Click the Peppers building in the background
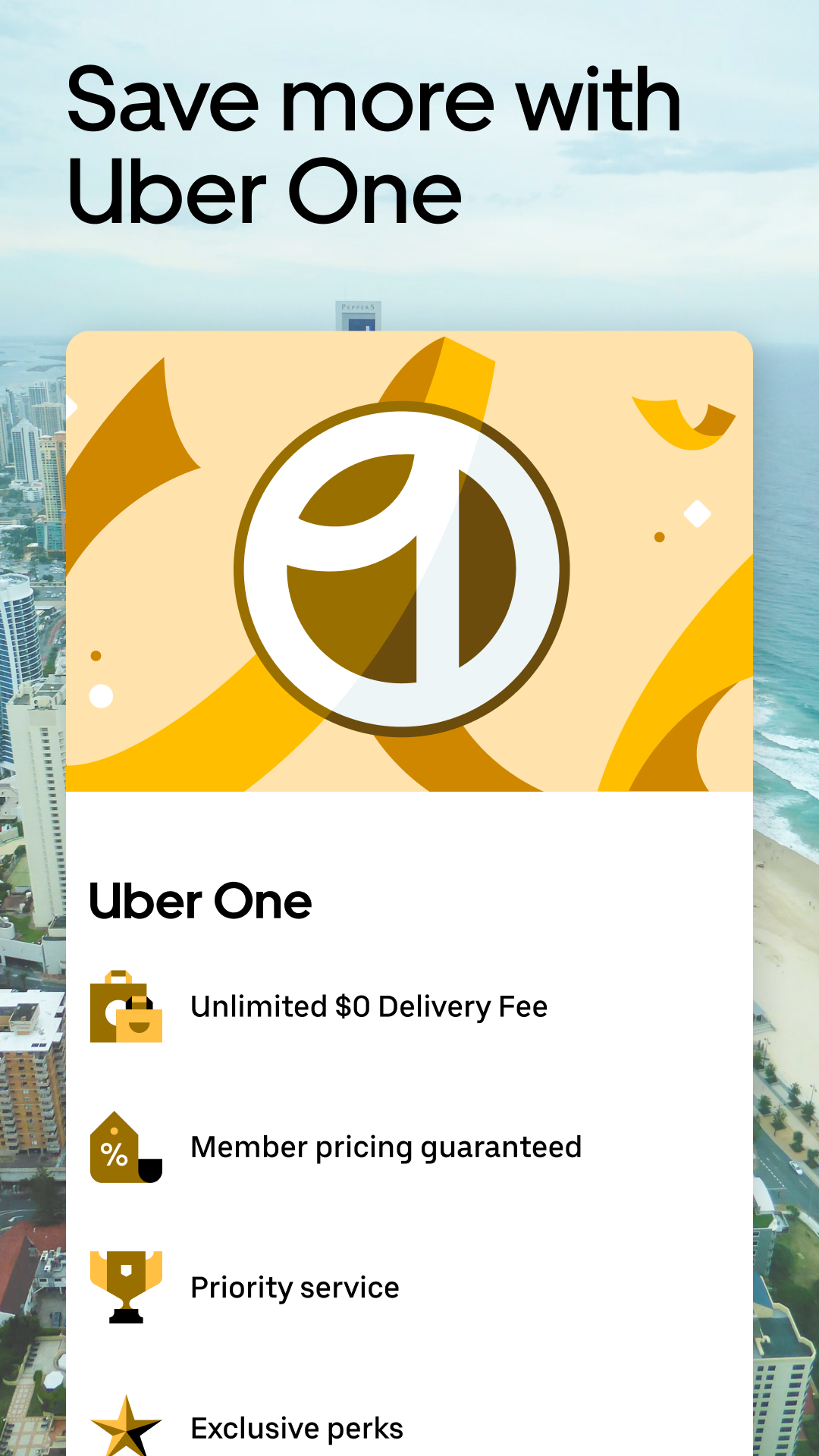 (359, 312)
